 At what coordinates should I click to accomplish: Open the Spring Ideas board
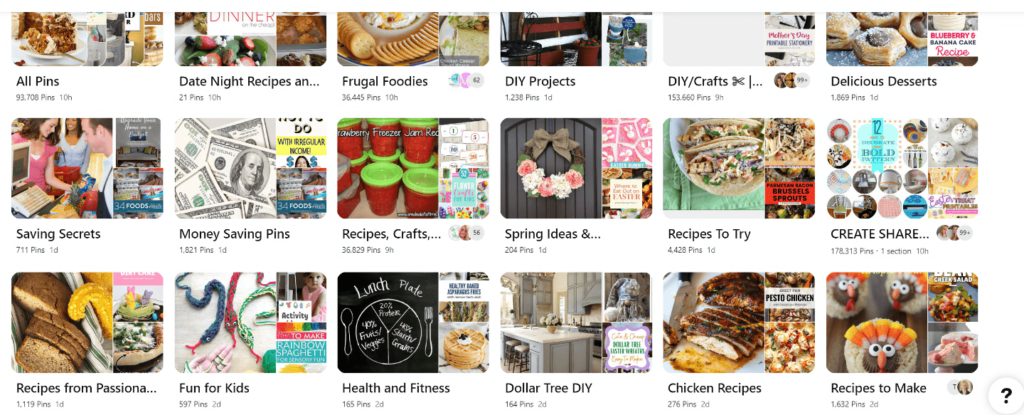[576, 168]
